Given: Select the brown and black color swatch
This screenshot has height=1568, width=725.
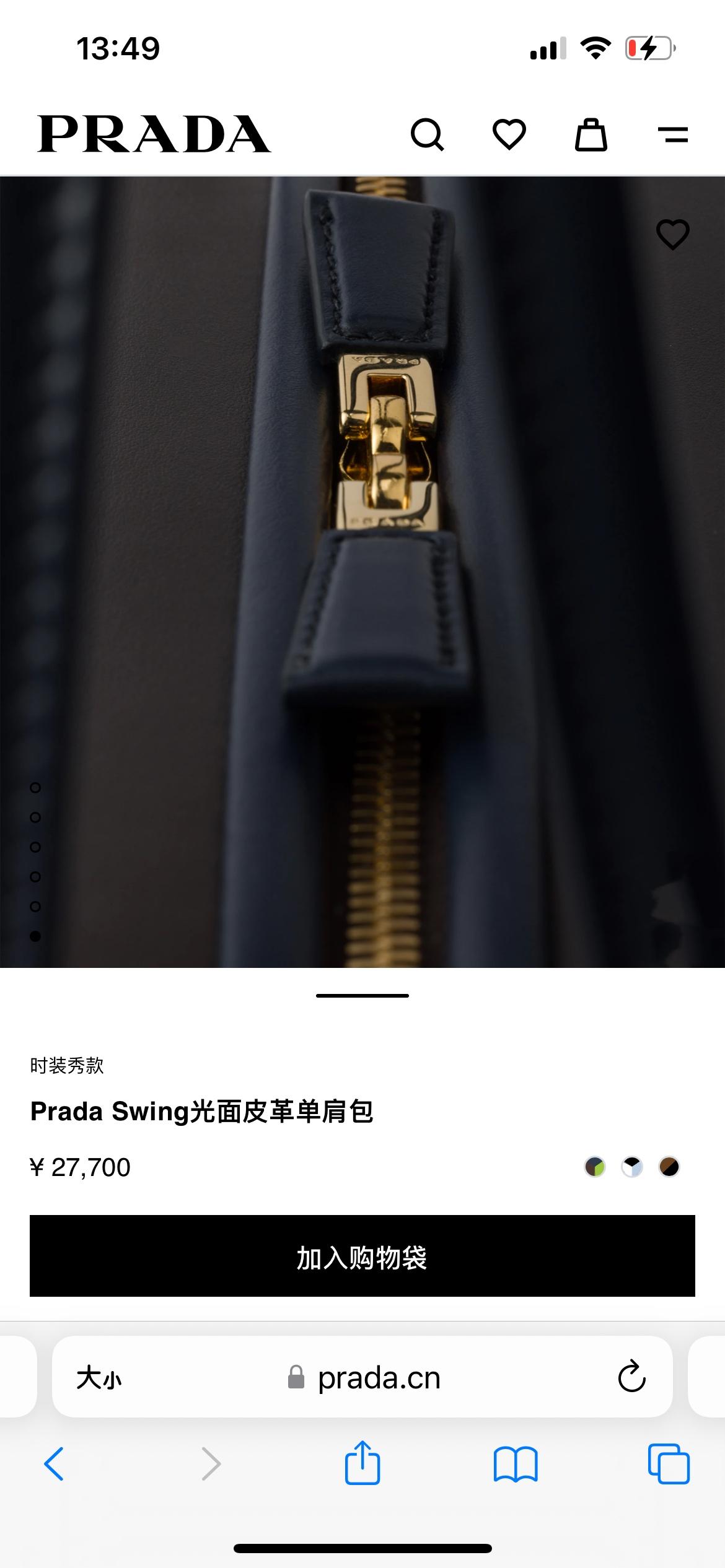Looking at the screenshot, I should pos(669,1167).
